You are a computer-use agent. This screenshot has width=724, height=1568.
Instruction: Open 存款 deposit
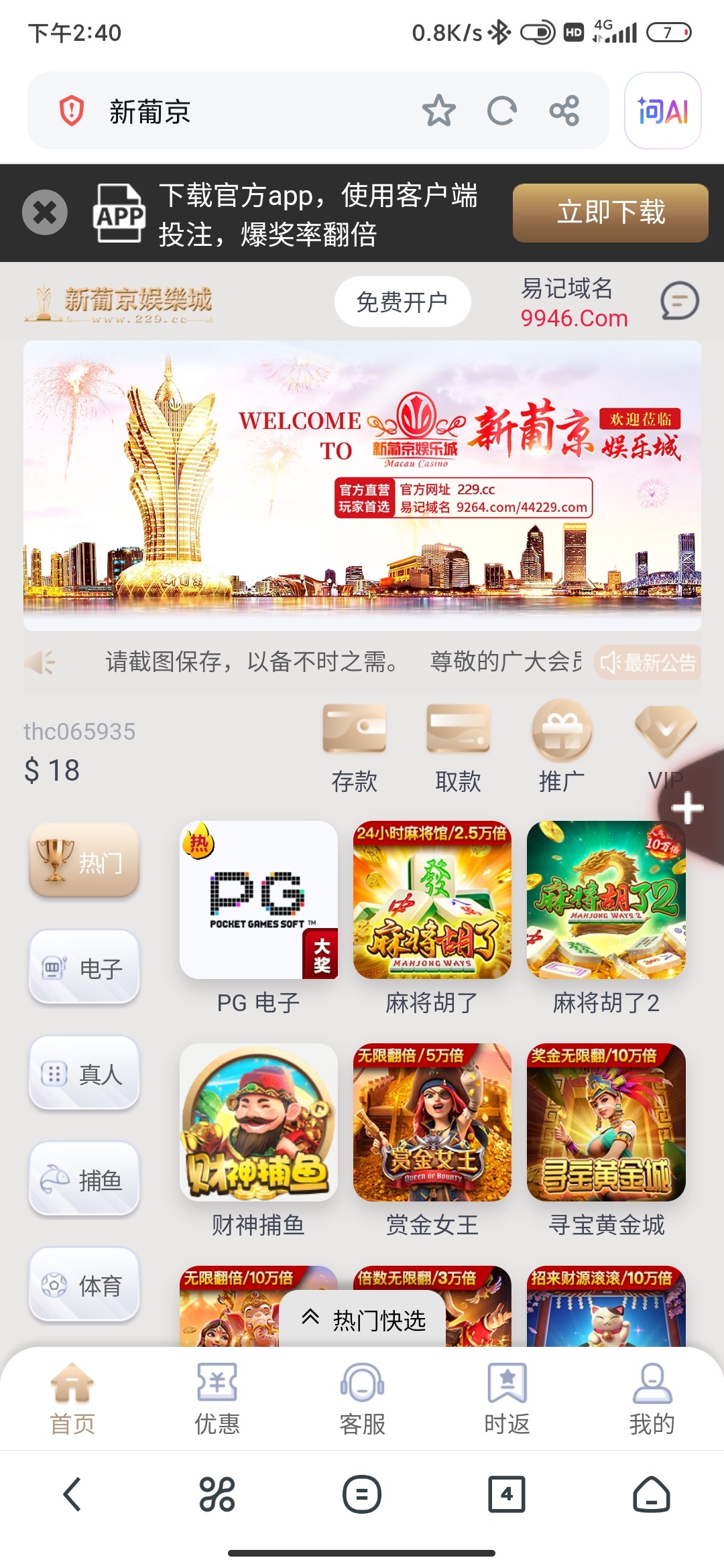[354, 747]
